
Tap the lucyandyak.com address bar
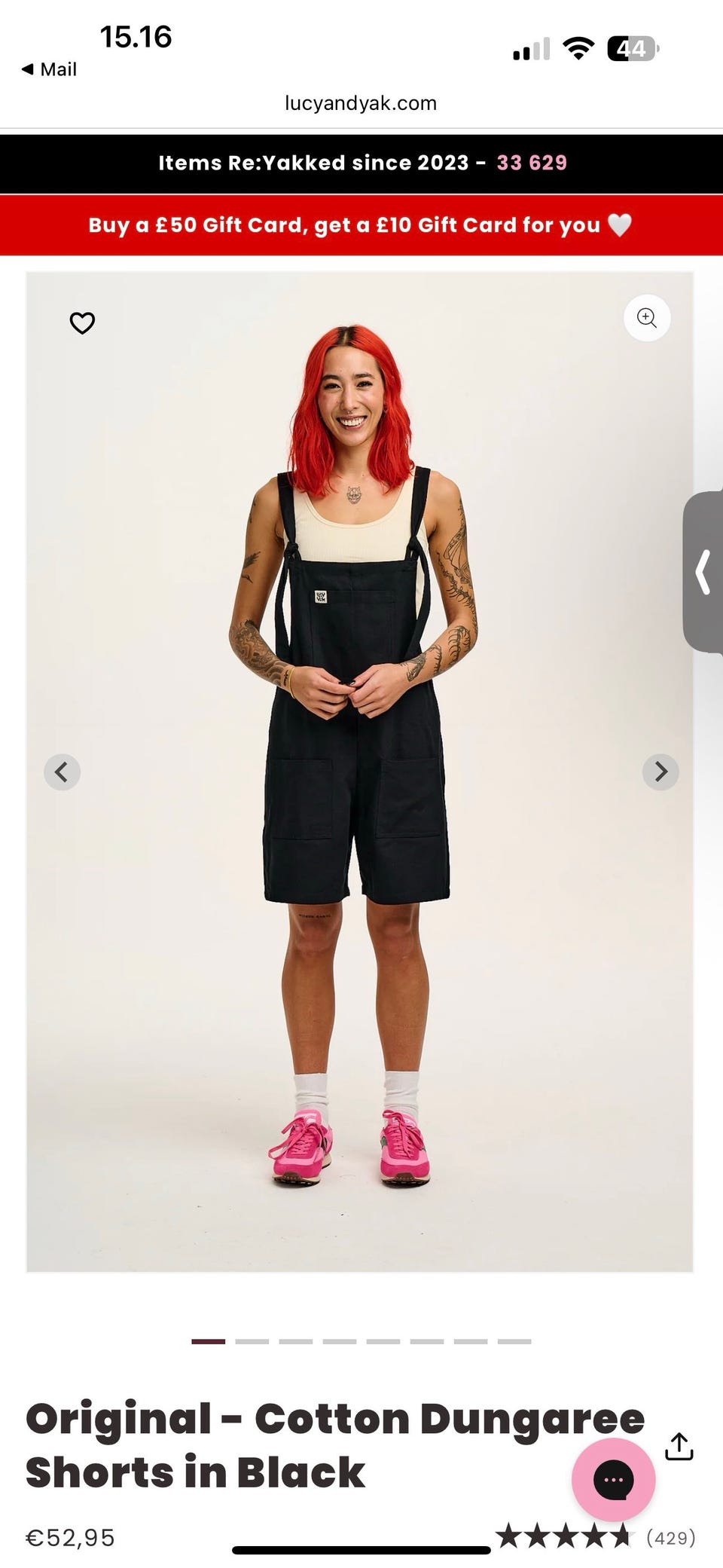click(x=361, y=103)
